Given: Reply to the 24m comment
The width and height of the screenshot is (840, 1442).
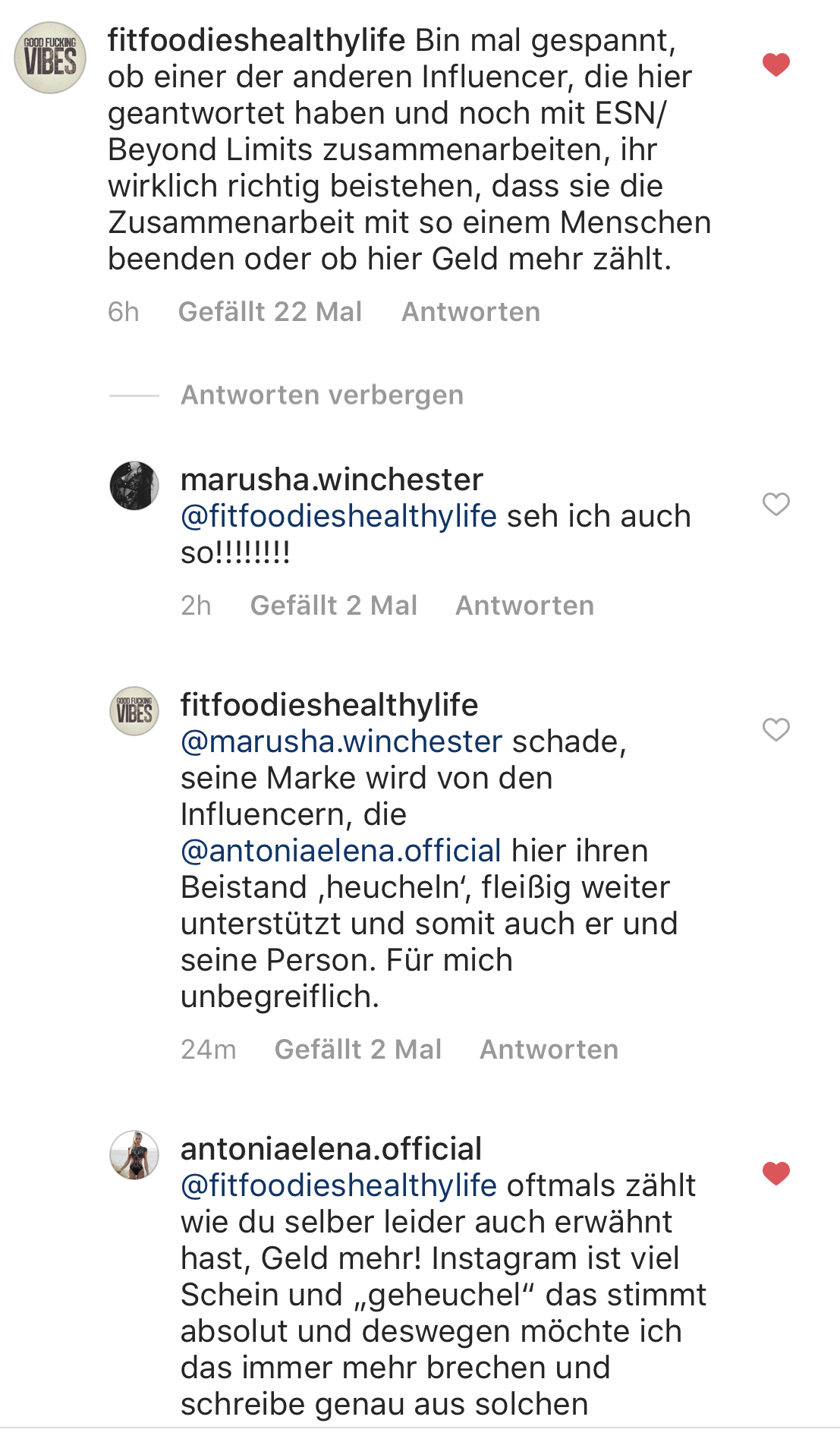Looking at the screenshot, I should (549, 1050).
